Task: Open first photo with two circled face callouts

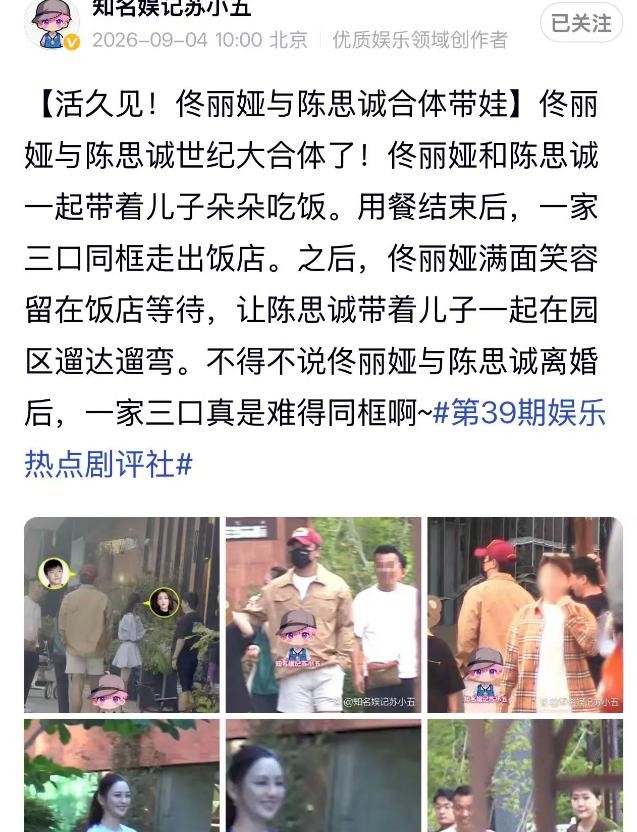Action: coord(122,614)
